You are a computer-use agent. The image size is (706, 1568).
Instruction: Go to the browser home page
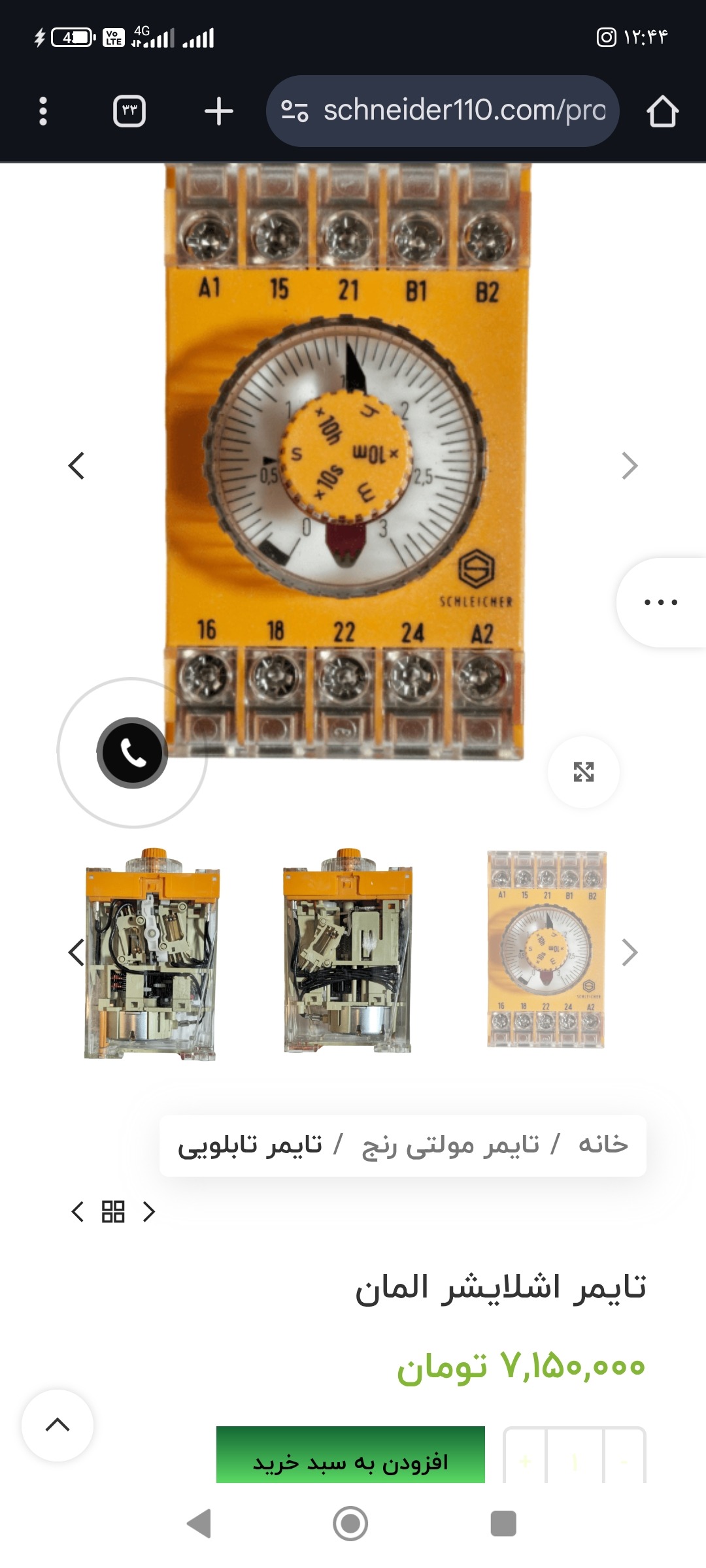point(662,111)
